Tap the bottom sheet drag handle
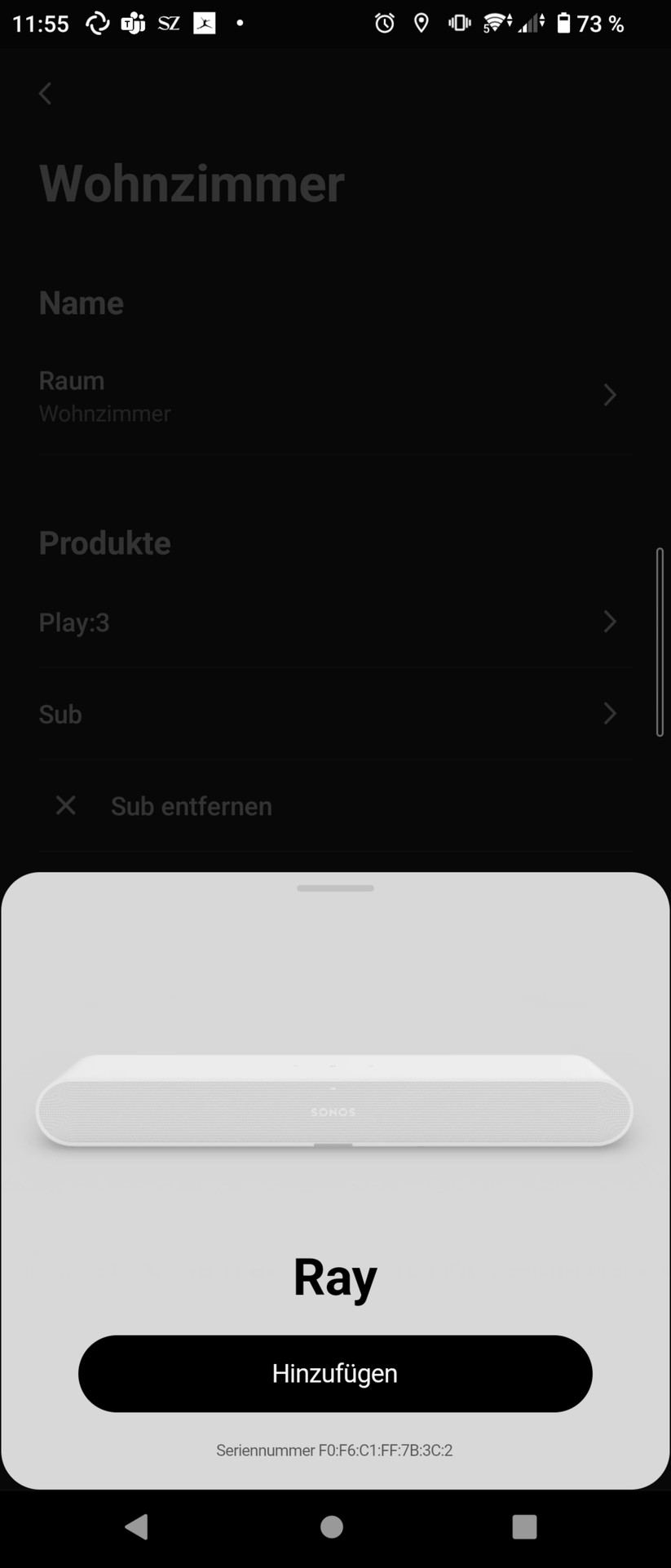 [334, 888]
